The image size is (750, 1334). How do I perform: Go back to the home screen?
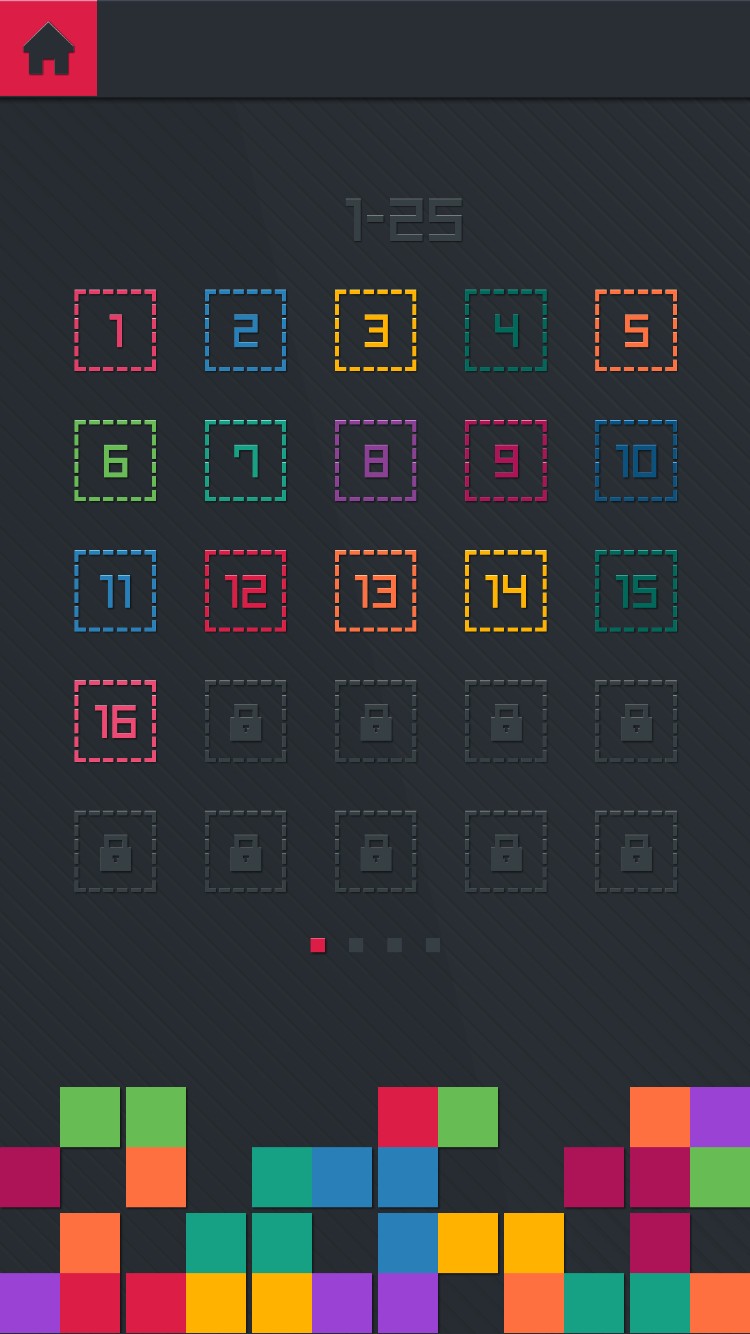[x=48, y=48]
